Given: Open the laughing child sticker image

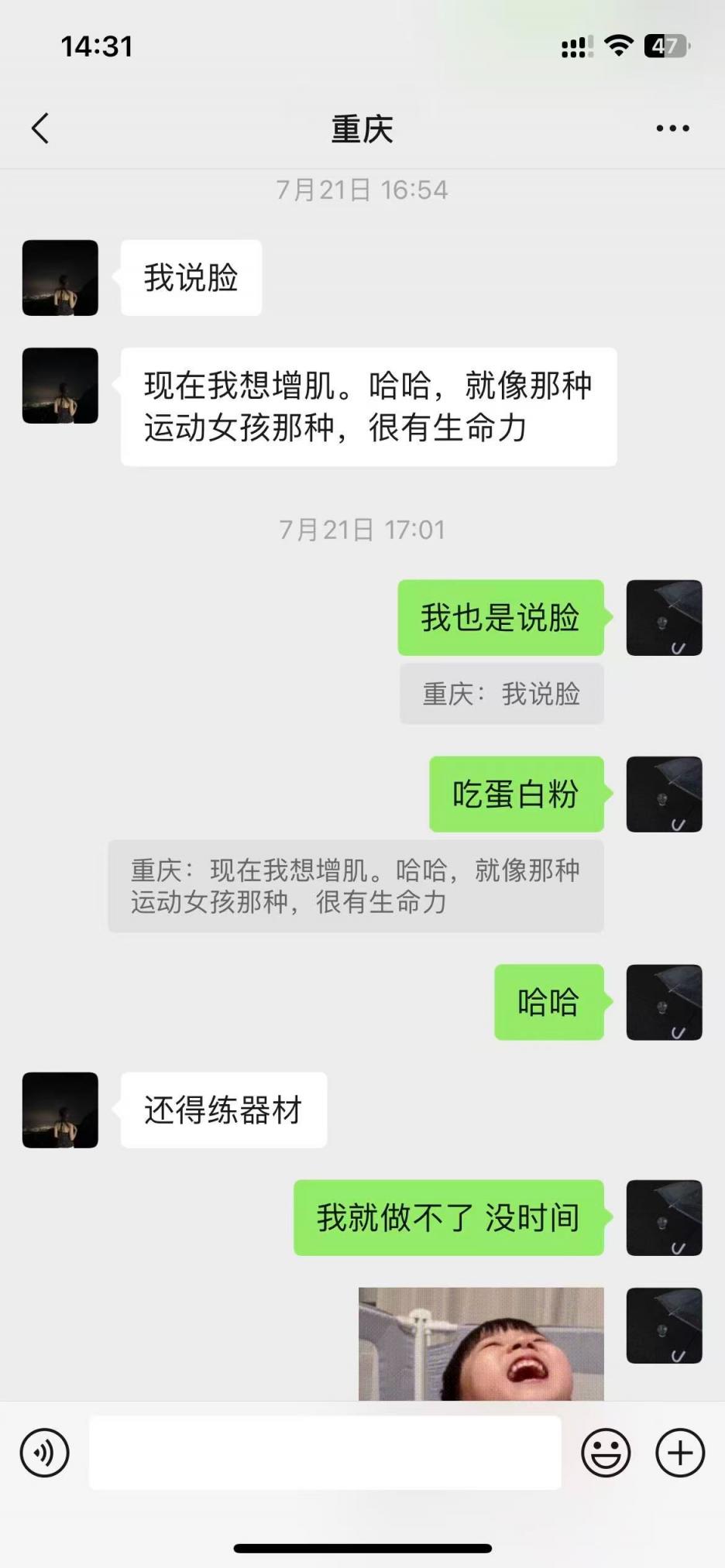Looking at the screenshot, I should coord(480,1344).
